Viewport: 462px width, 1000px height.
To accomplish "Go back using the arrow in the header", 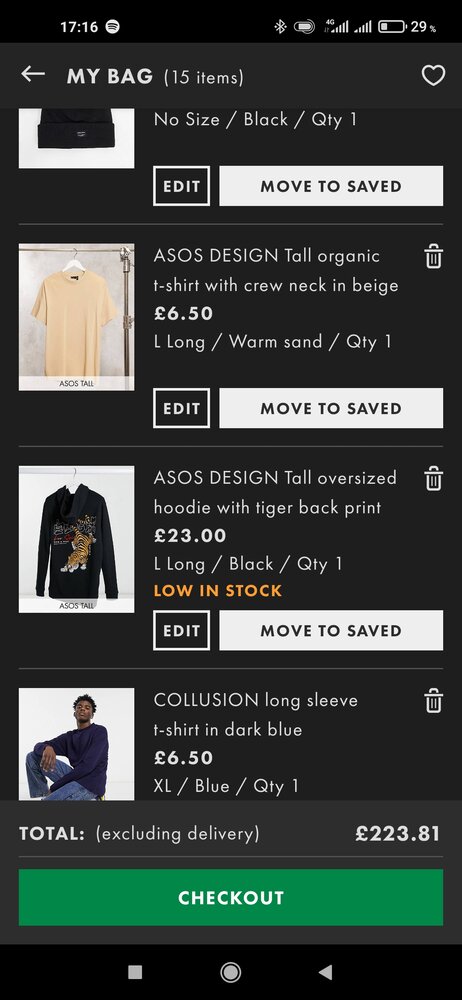I will tap(33, 75).
